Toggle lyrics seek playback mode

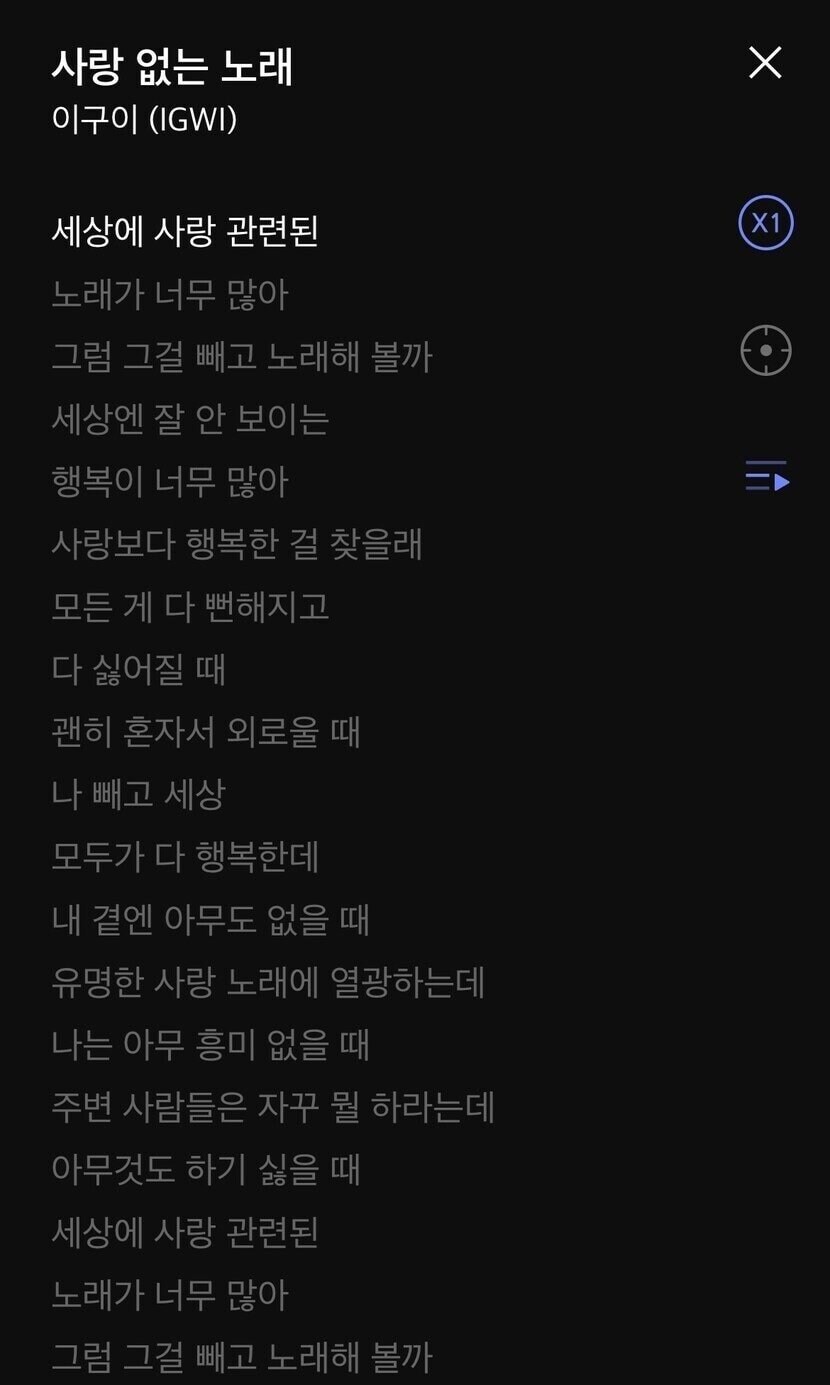[767, 477]
